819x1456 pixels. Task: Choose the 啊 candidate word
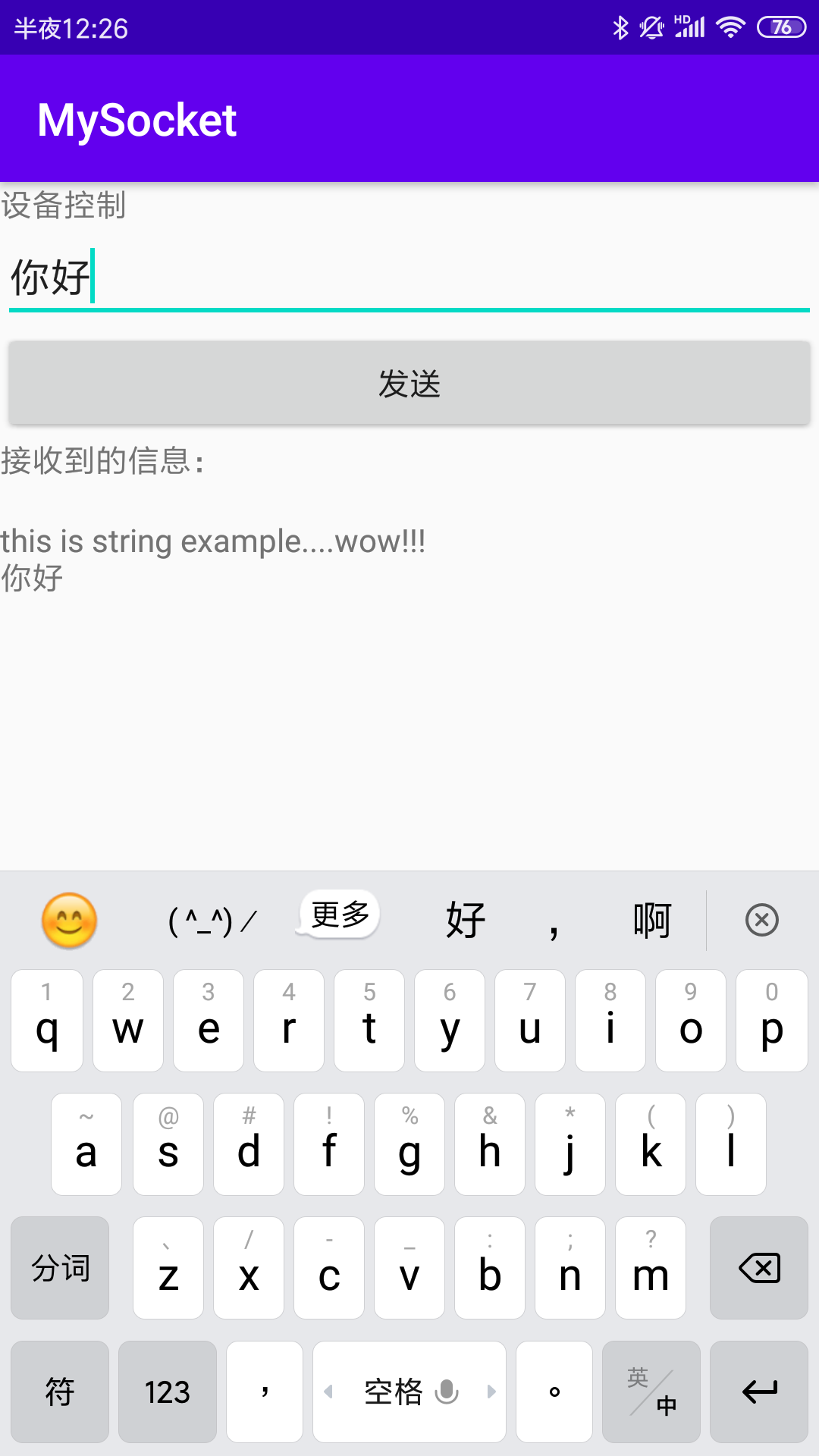(x=652, y=921)
